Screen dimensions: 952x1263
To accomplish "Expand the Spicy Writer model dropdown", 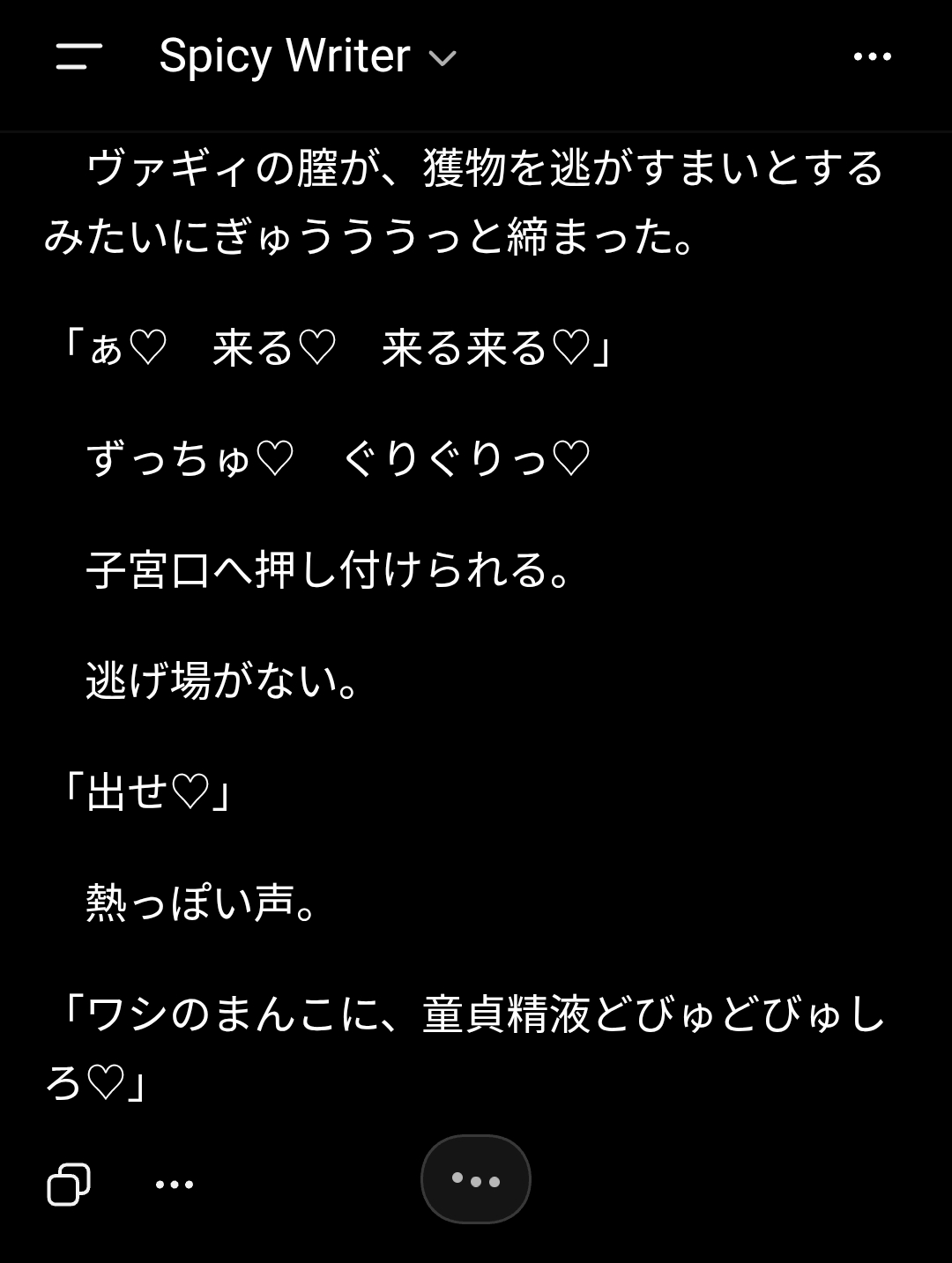I will (x=308, y=56).
